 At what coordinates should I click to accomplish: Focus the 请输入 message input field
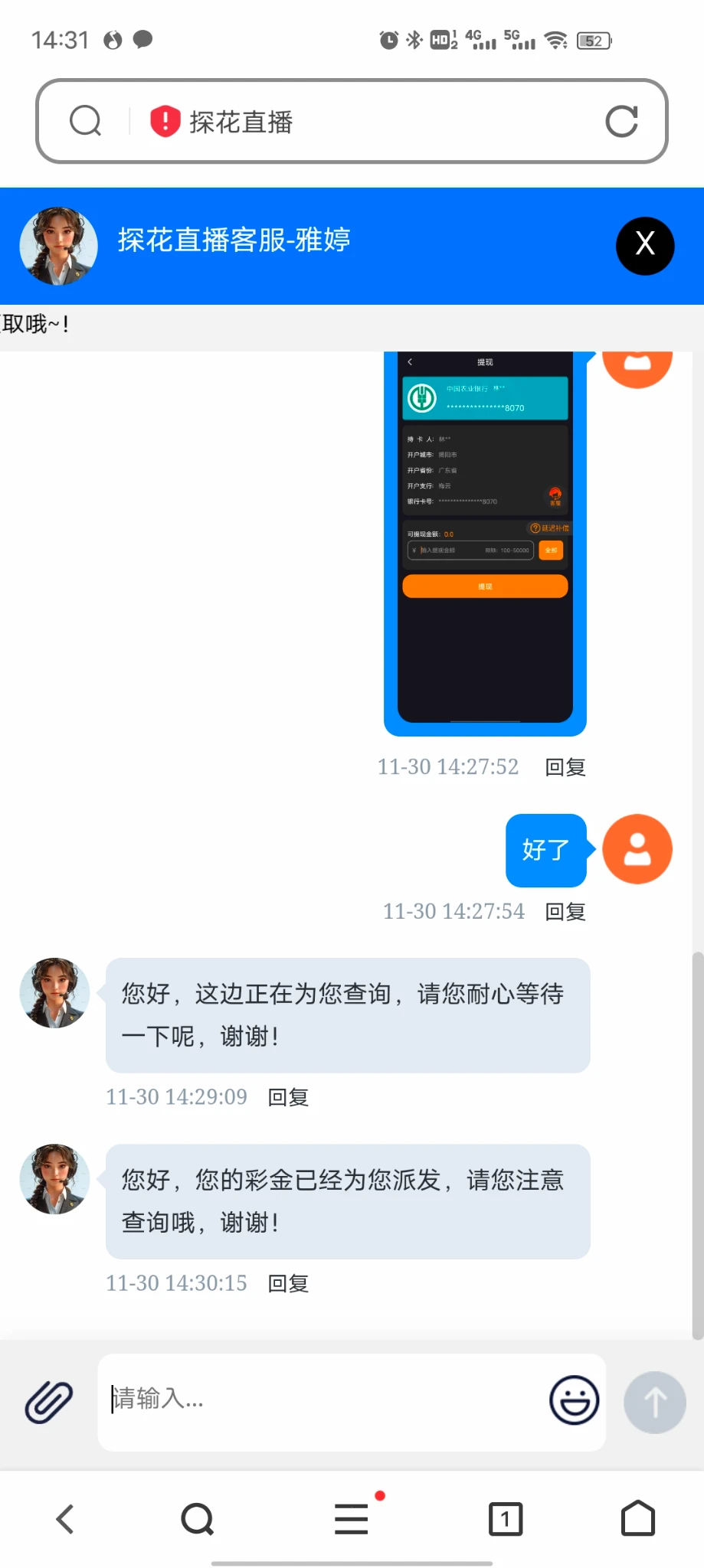(322, 1400)
